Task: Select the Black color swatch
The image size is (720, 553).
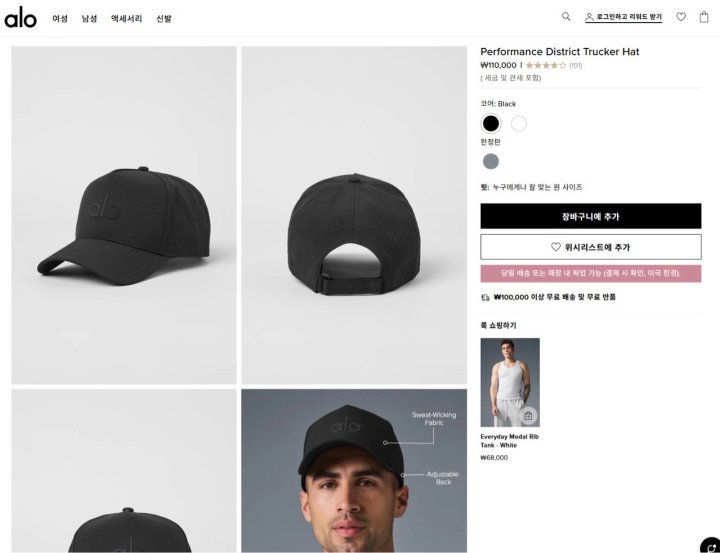Action: (490, 124)
